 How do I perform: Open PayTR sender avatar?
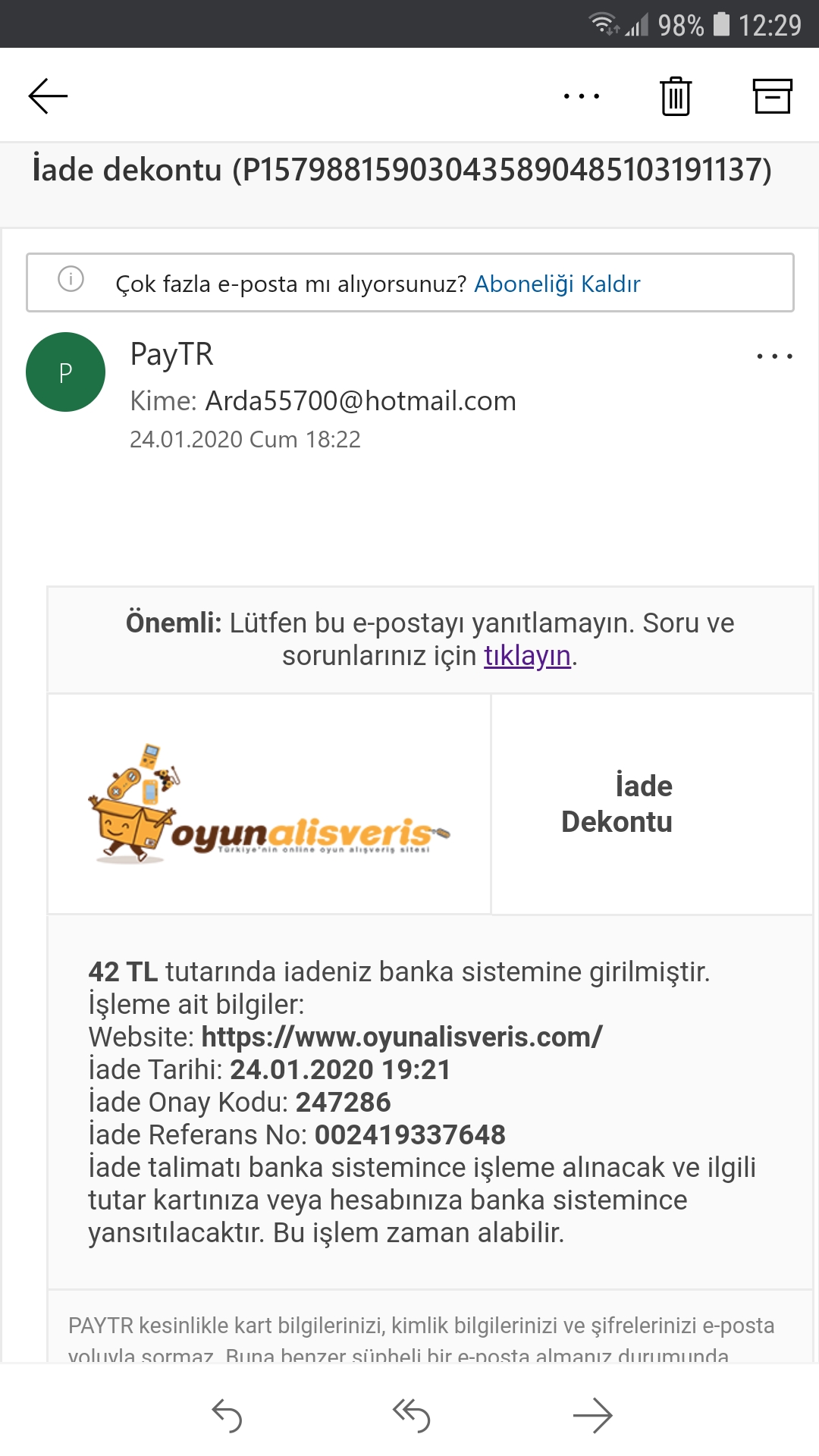tap(66, 372)
